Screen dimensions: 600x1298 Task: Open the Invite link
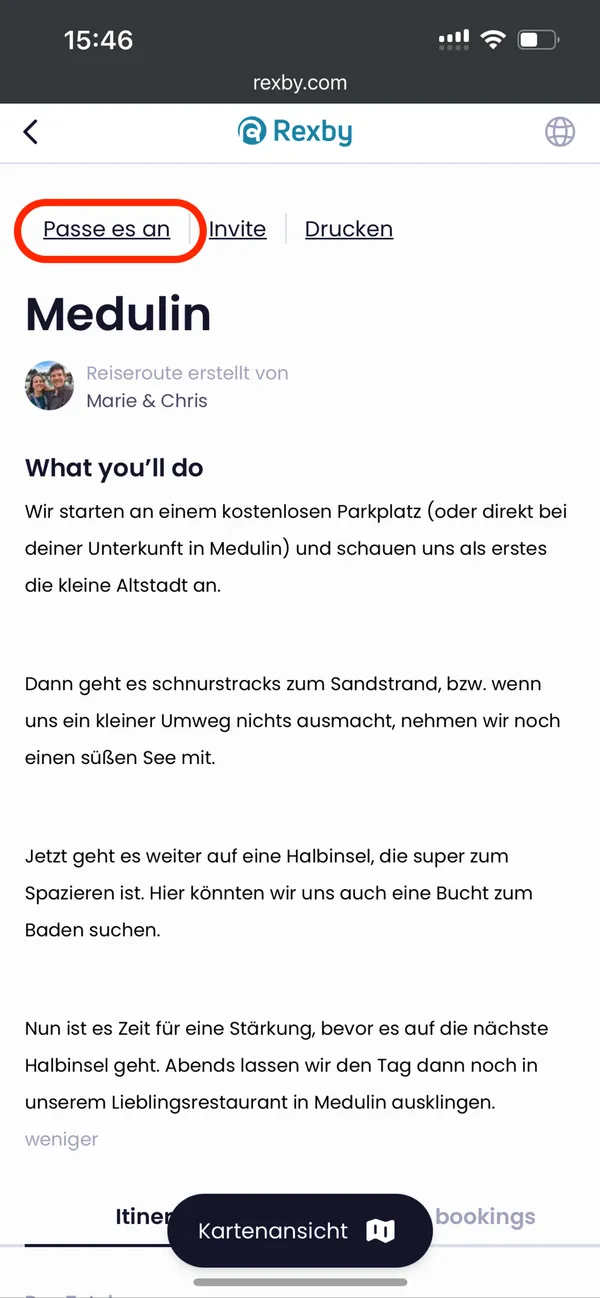pos(237,229)
